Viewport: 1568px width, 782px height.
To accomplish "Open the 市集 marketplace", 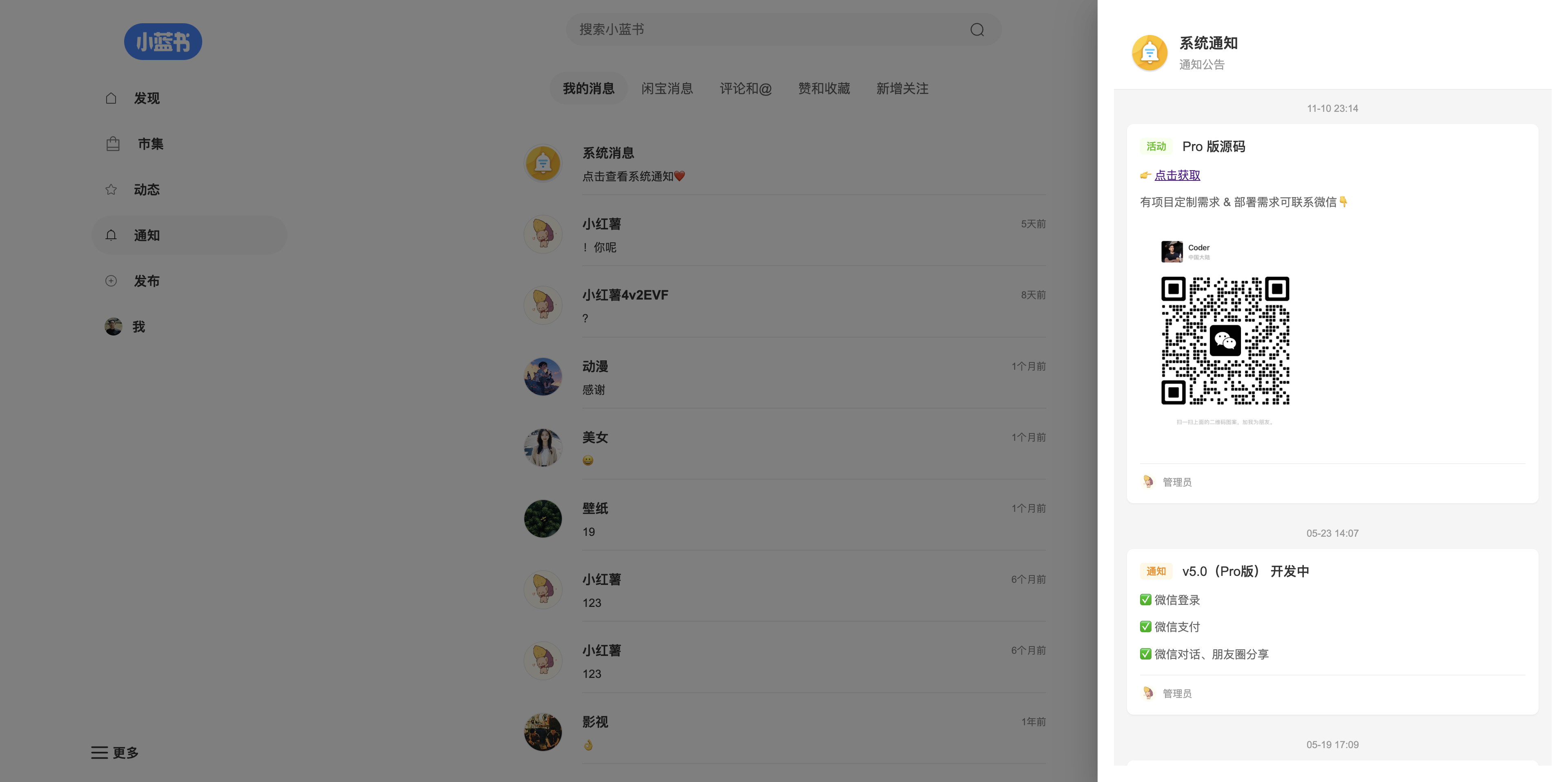I will pyautogui.click(x=150, y=144).
